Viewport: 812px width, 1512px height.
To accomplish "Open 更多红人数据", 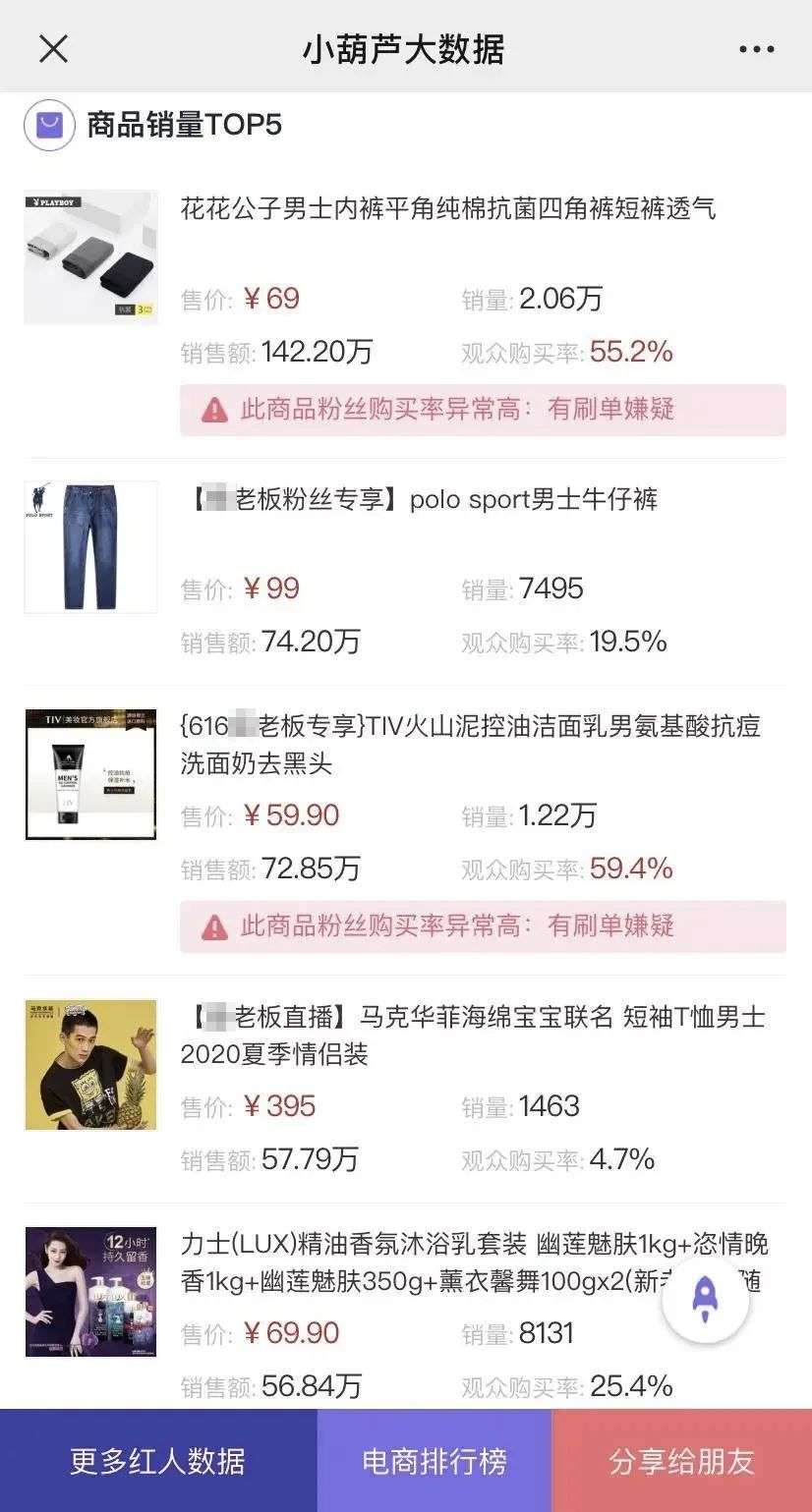I will point(157,1461).
